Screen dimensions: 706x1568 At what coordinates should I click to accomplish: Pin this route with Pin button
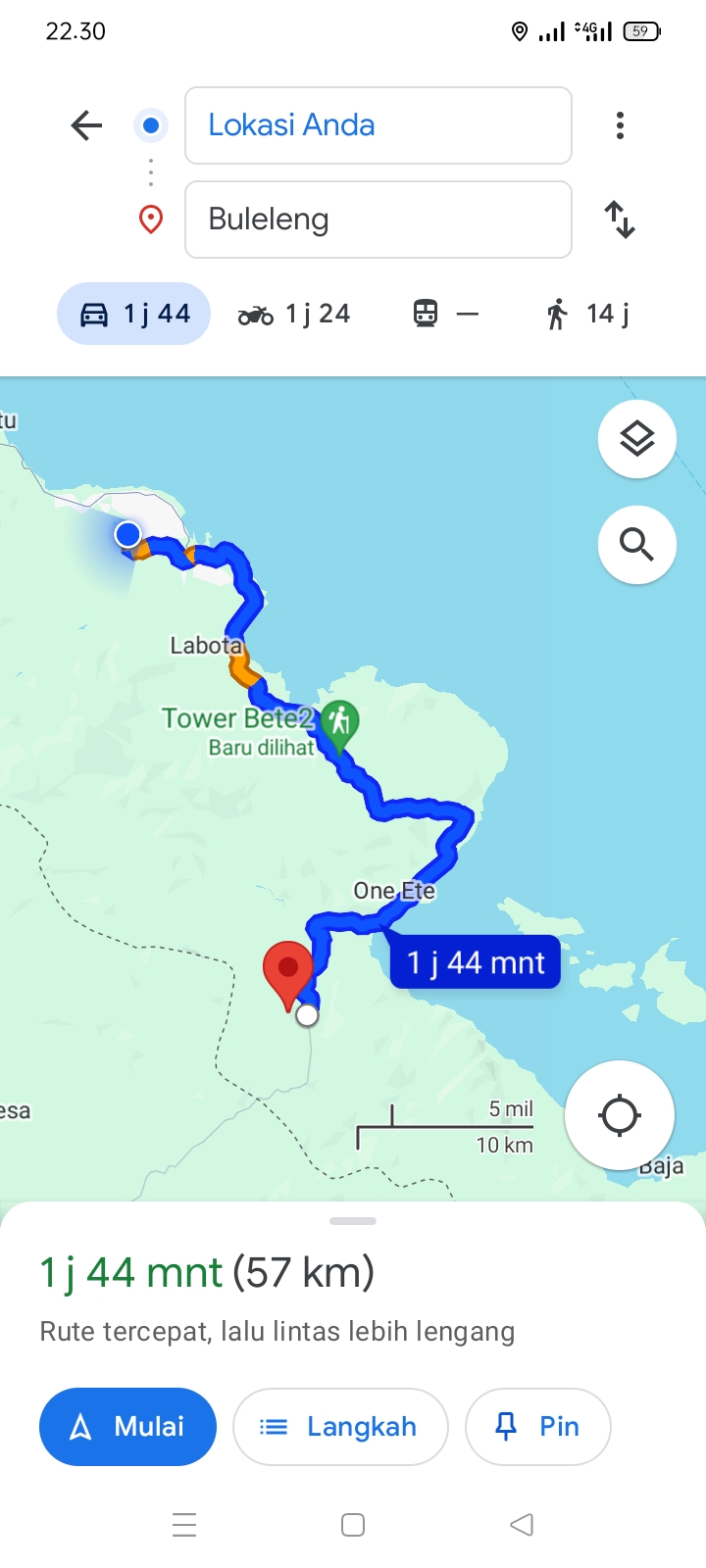point(538,1427)
